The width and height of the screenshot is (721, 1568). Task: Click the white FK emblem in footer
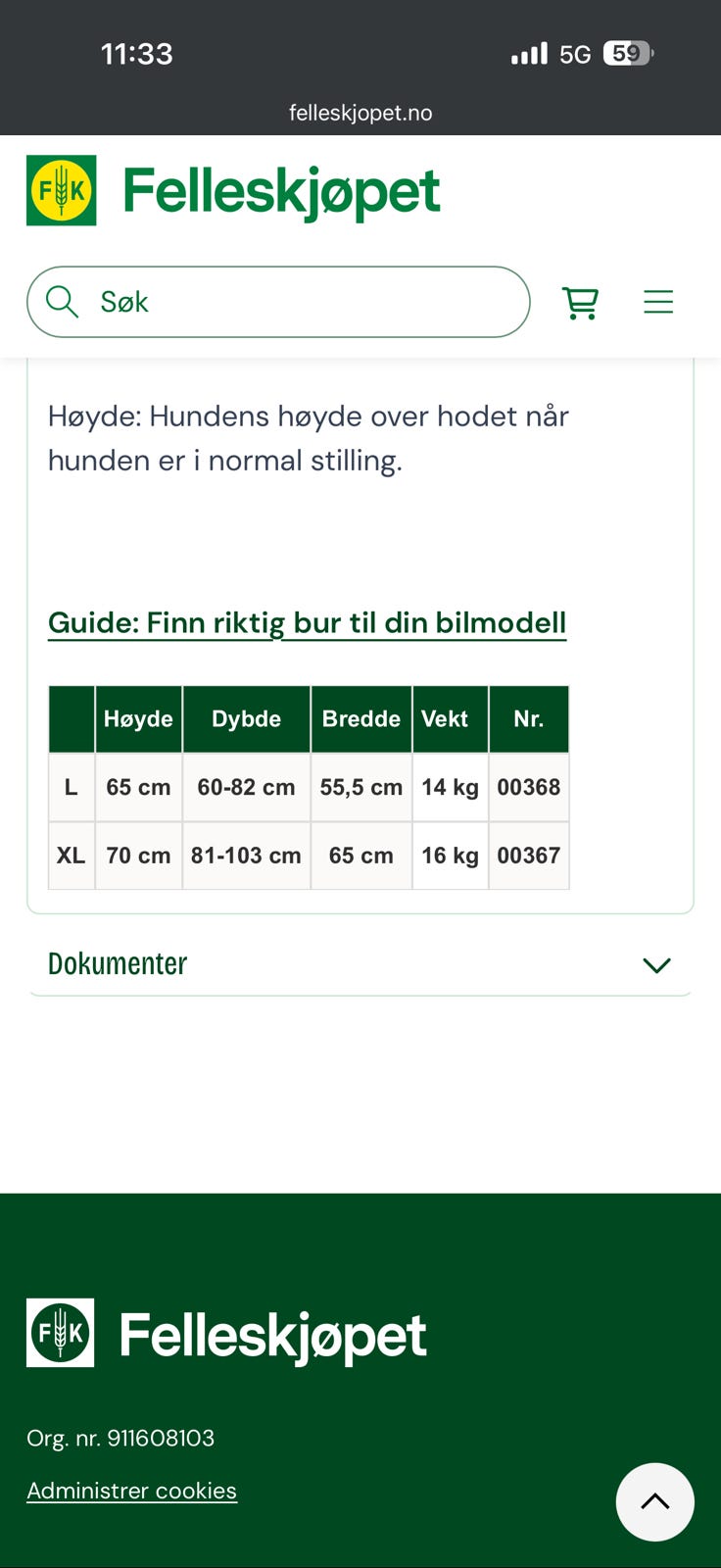(x=59, y=1332)
